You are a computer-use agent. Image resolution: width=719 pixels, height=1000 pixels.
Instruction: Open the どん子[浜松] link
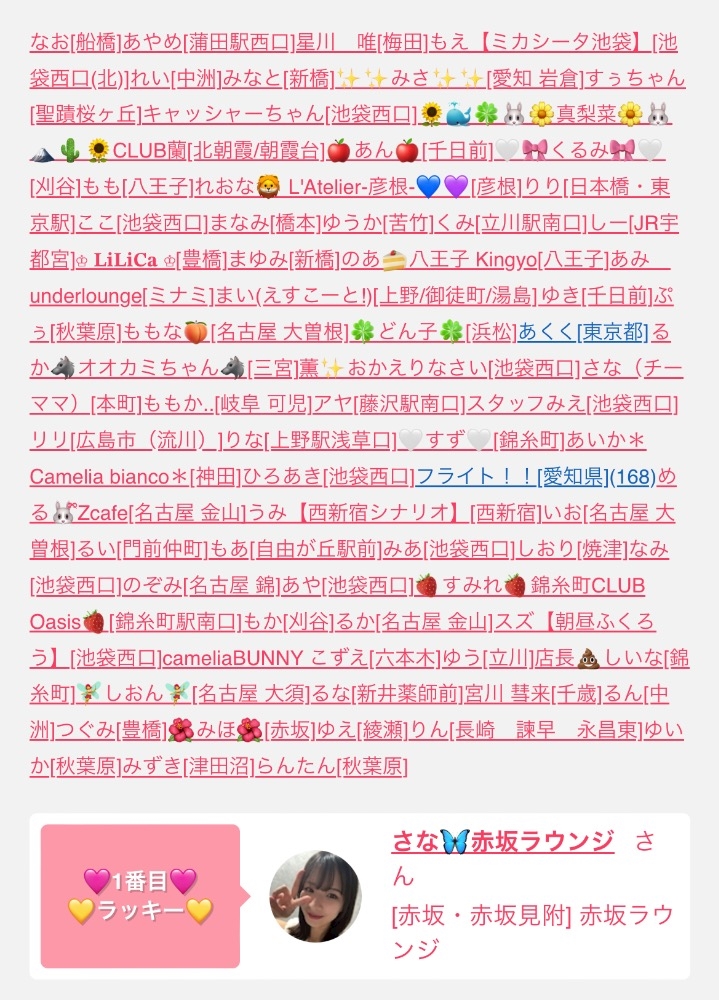(434, 332)
